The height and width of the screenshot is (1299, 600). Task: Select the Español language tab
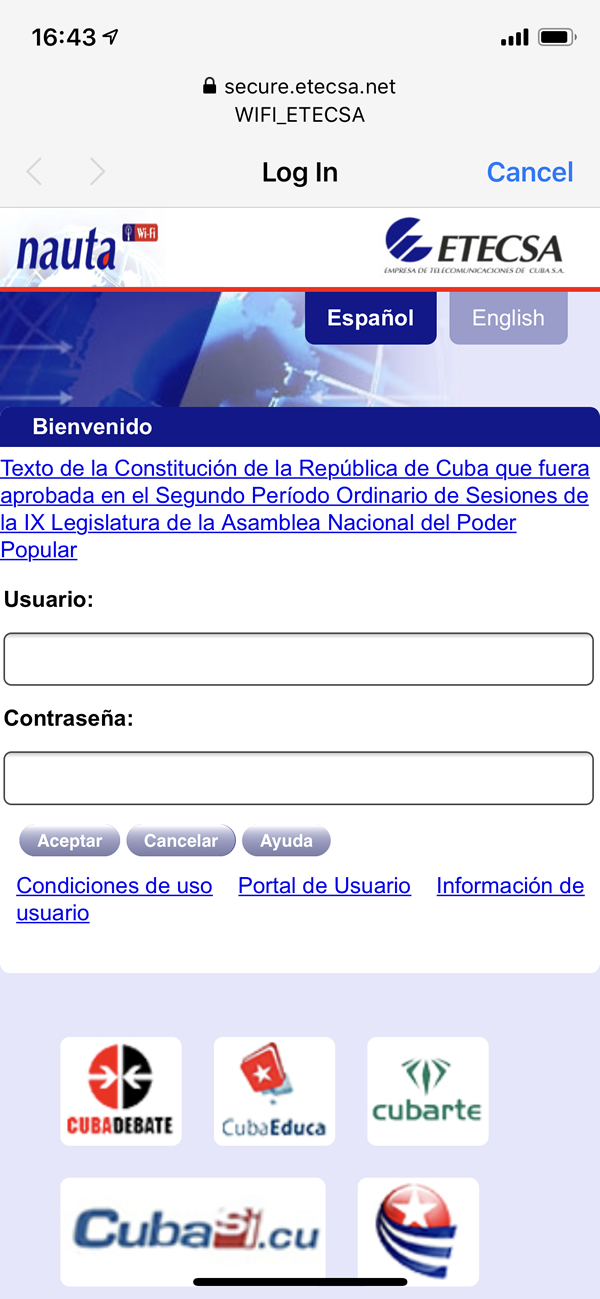(x=370, y=318)
